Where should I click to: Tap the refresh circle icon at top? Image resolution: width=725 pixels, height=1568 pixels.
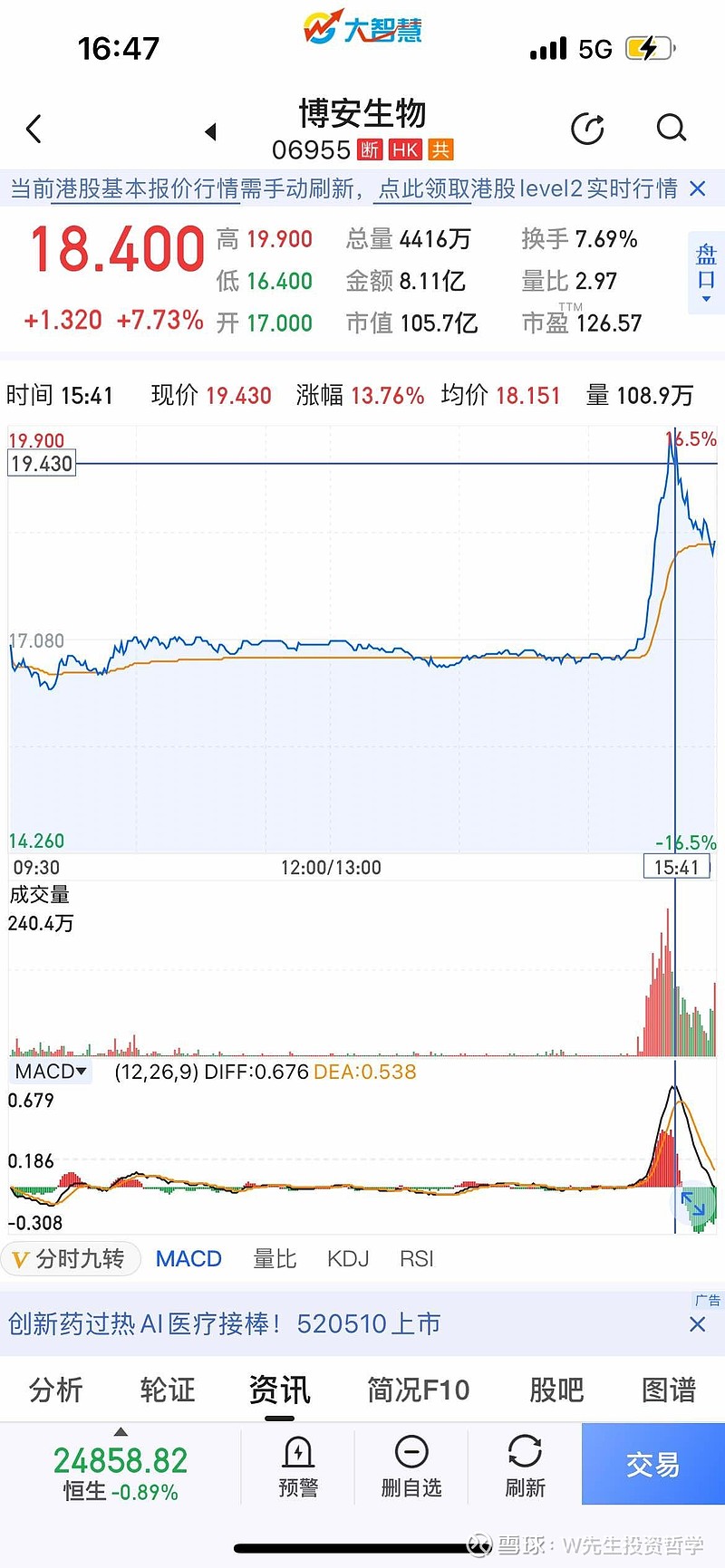coord(587,129)
